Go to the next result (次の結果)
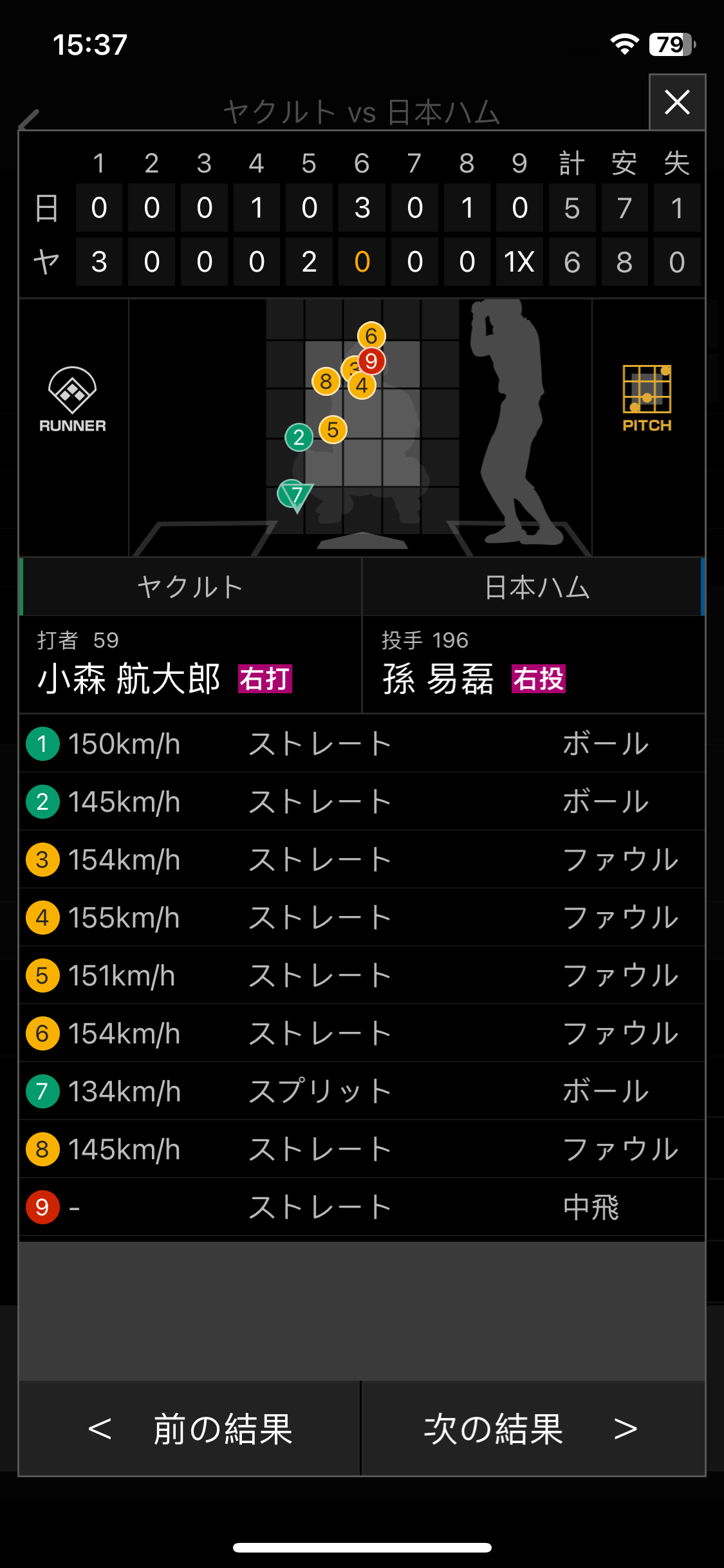 tap(533, 1429)
